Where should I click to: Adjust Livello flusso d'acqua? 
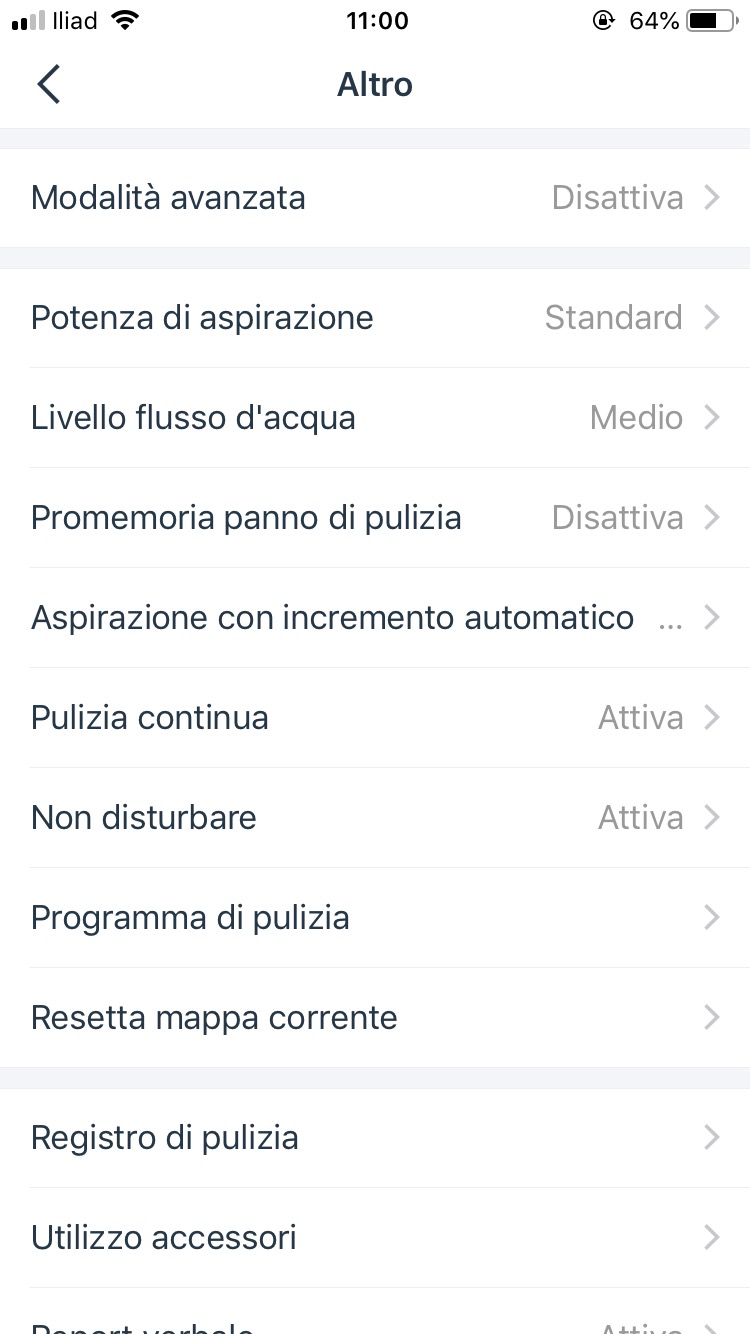[375, 418]
